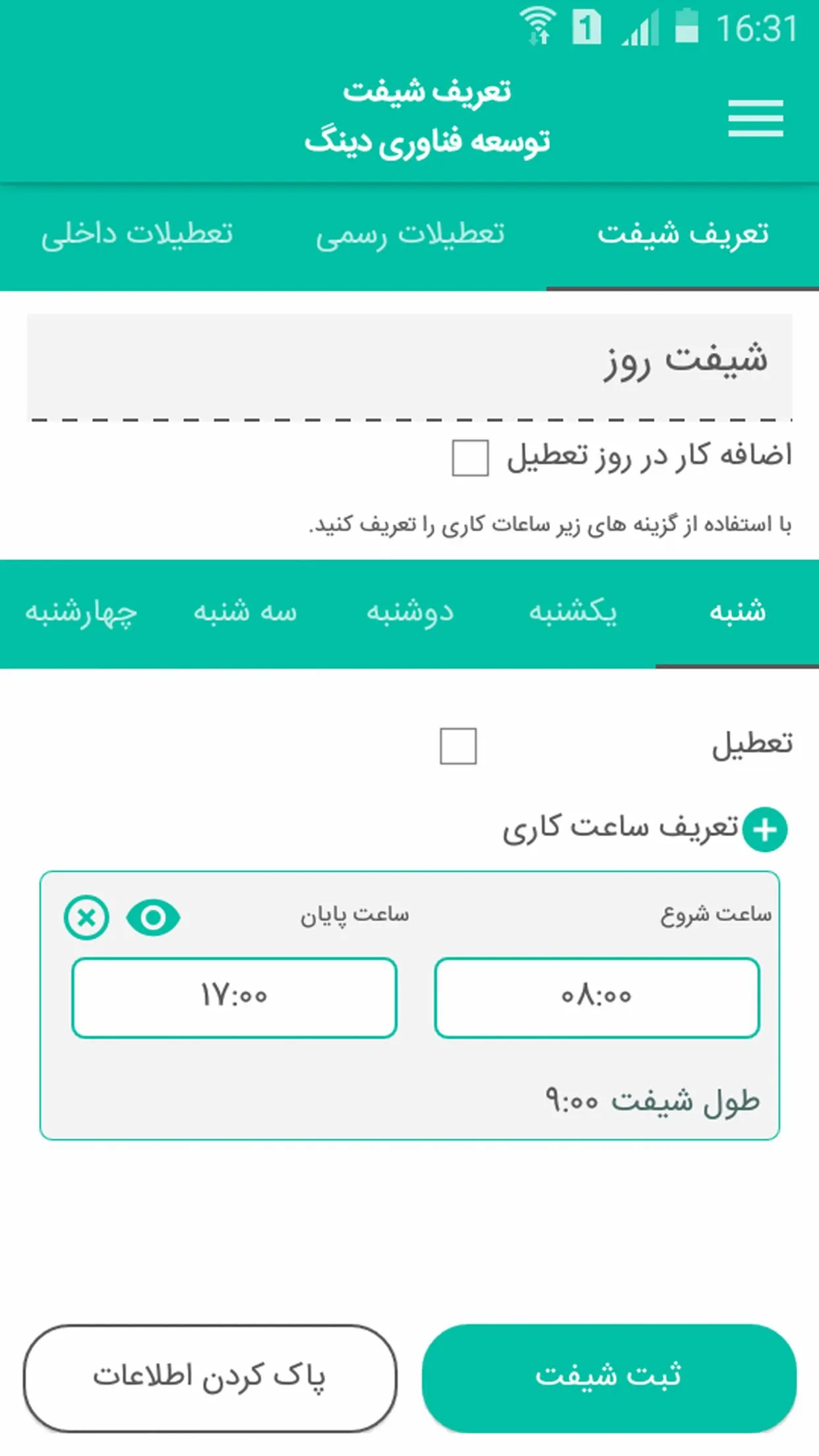The image size is (819, 1456).
Task: Change the start time ۰۸:۰۰
Action: [x=597, y=997]
